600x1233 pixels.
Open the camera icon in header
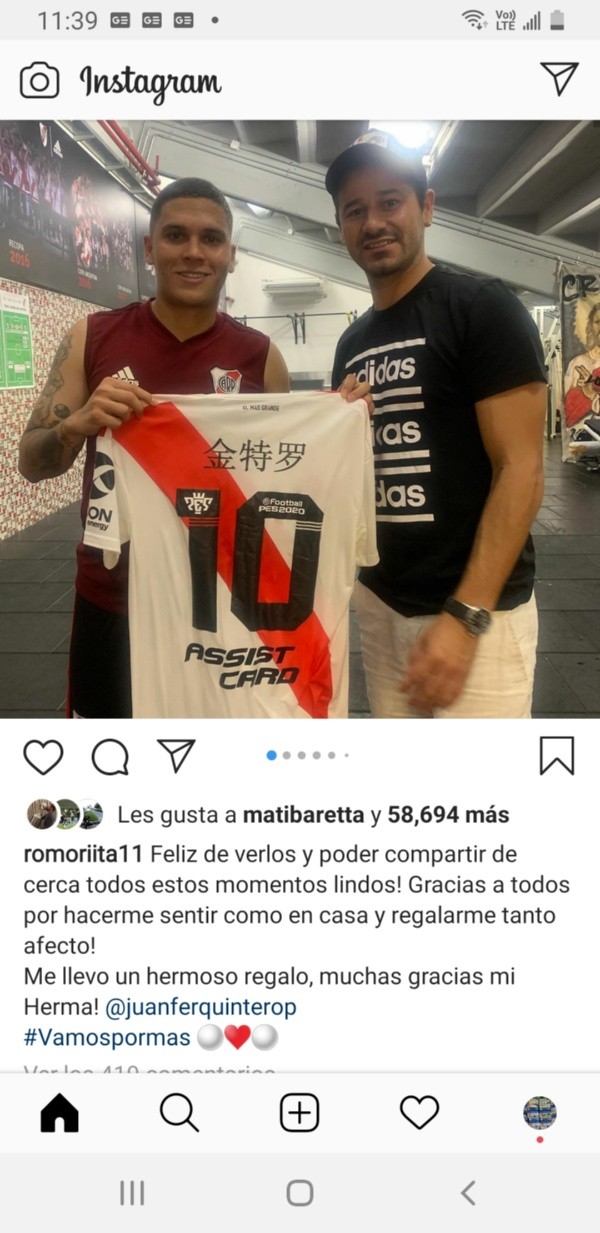40,80
